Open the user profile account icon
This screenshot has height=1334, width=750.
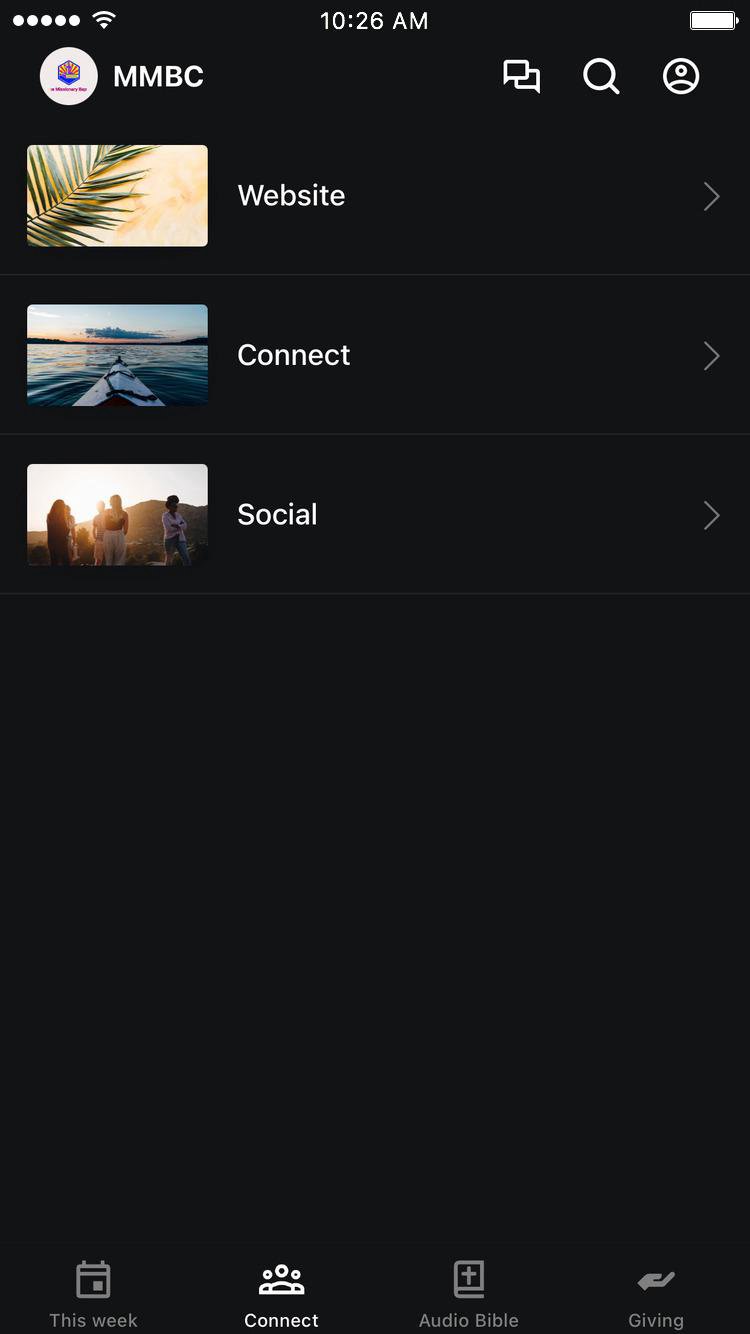tap(681, 75)
